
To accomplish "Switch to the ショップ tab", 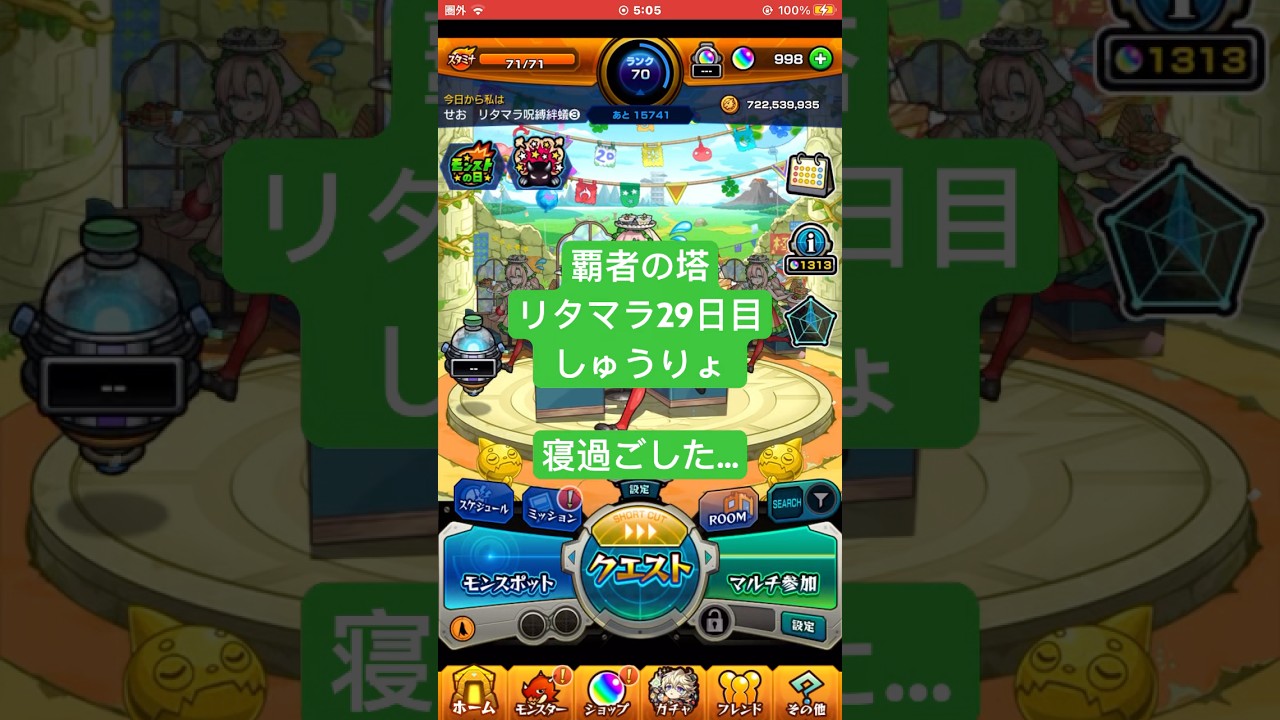I will (606, 692).
